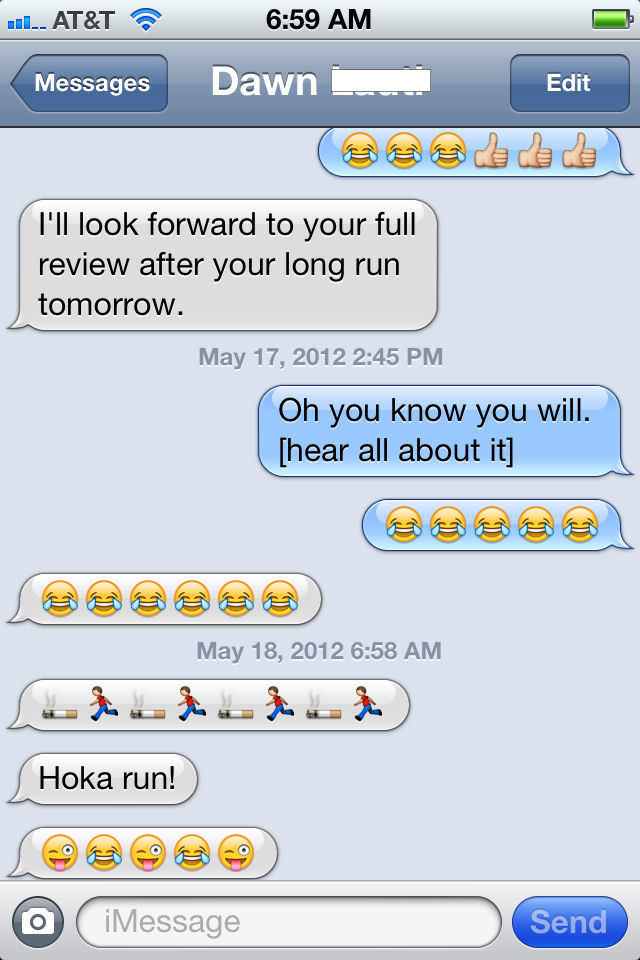Tap the Edit button
Image resolution: width=640 pixels, height=960 pixels.
[x=567, y=83]
